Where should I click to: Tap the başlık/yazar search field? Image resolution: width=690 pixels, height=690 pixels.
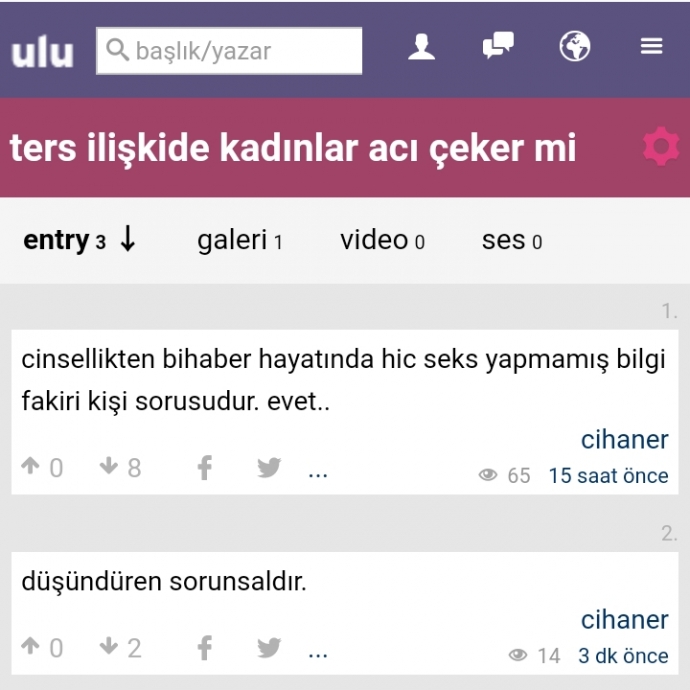click(x=229, y=50)
